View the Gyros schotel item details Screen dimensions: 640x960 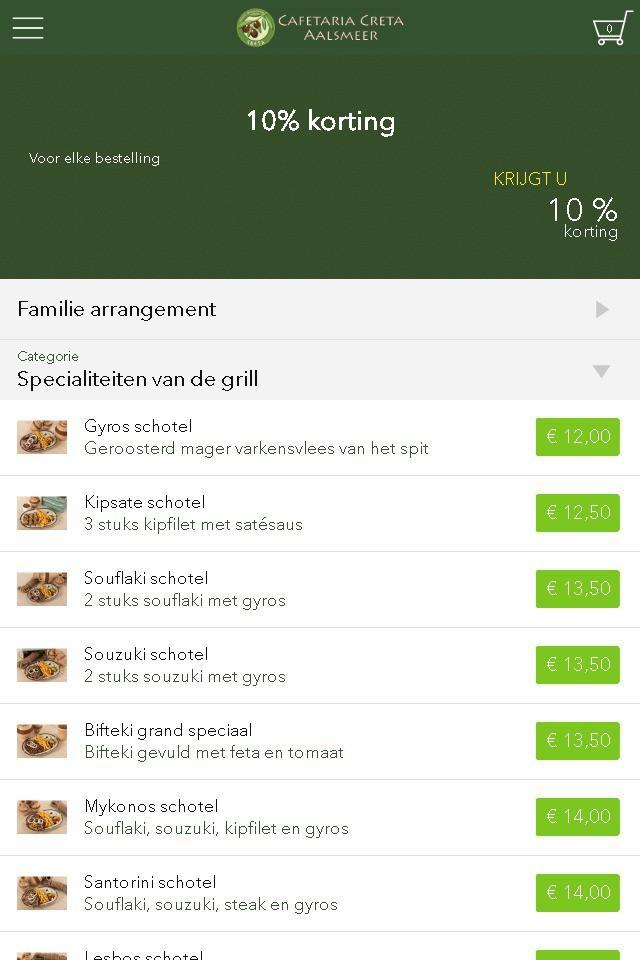point(256,437)
